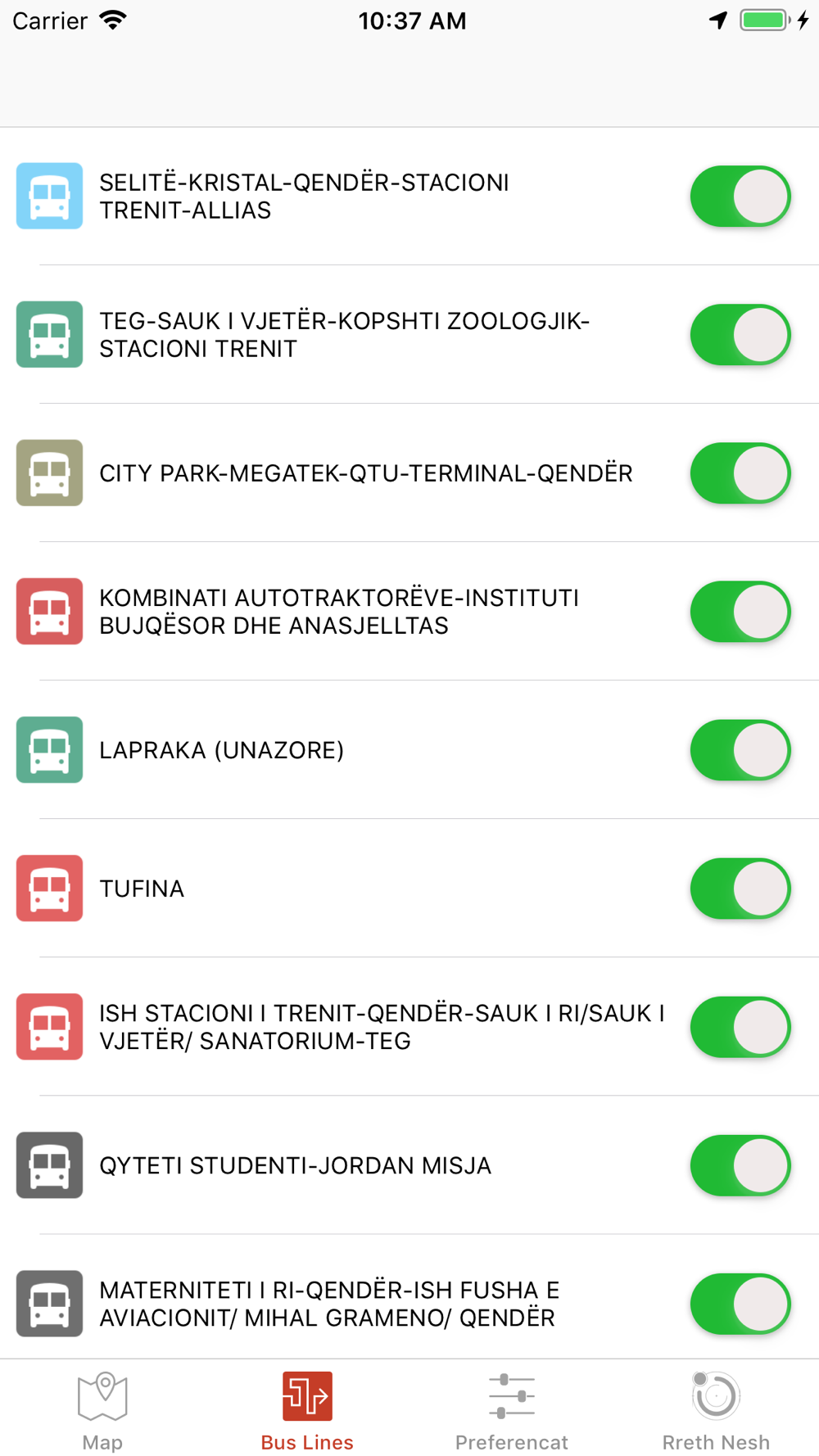Disable the QYTETI STUDENTI-JORDAN MISJA line

[740, 1165]
